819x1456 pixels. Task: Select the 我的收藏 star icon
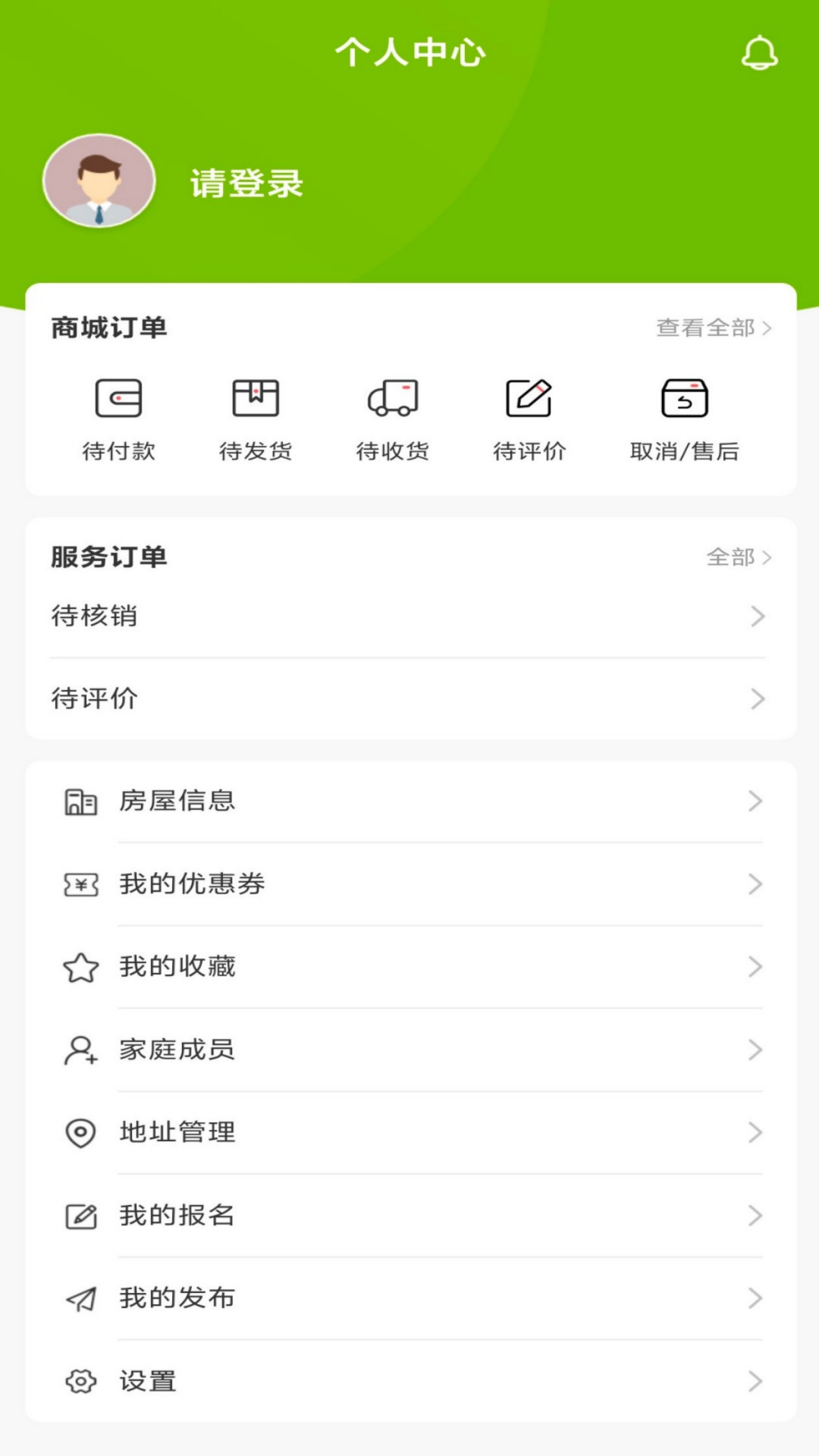click(80, 967)
